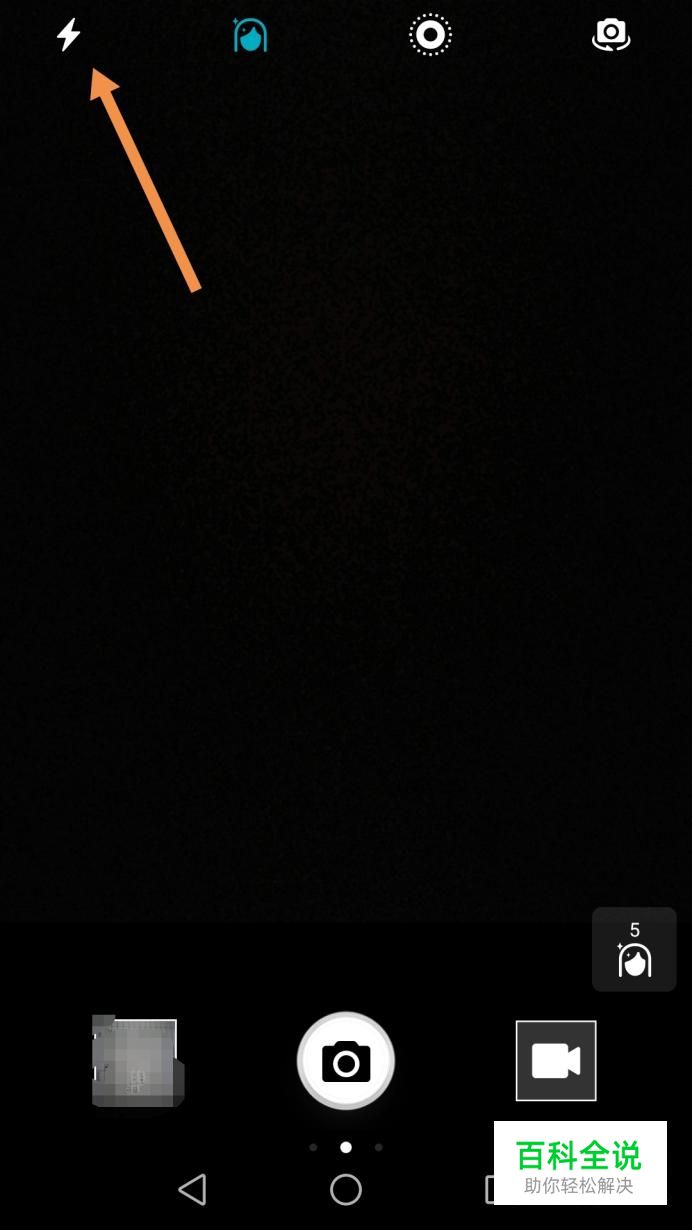Open the circular filter effects icon
692x1230 pixels.
coord(430,35)
